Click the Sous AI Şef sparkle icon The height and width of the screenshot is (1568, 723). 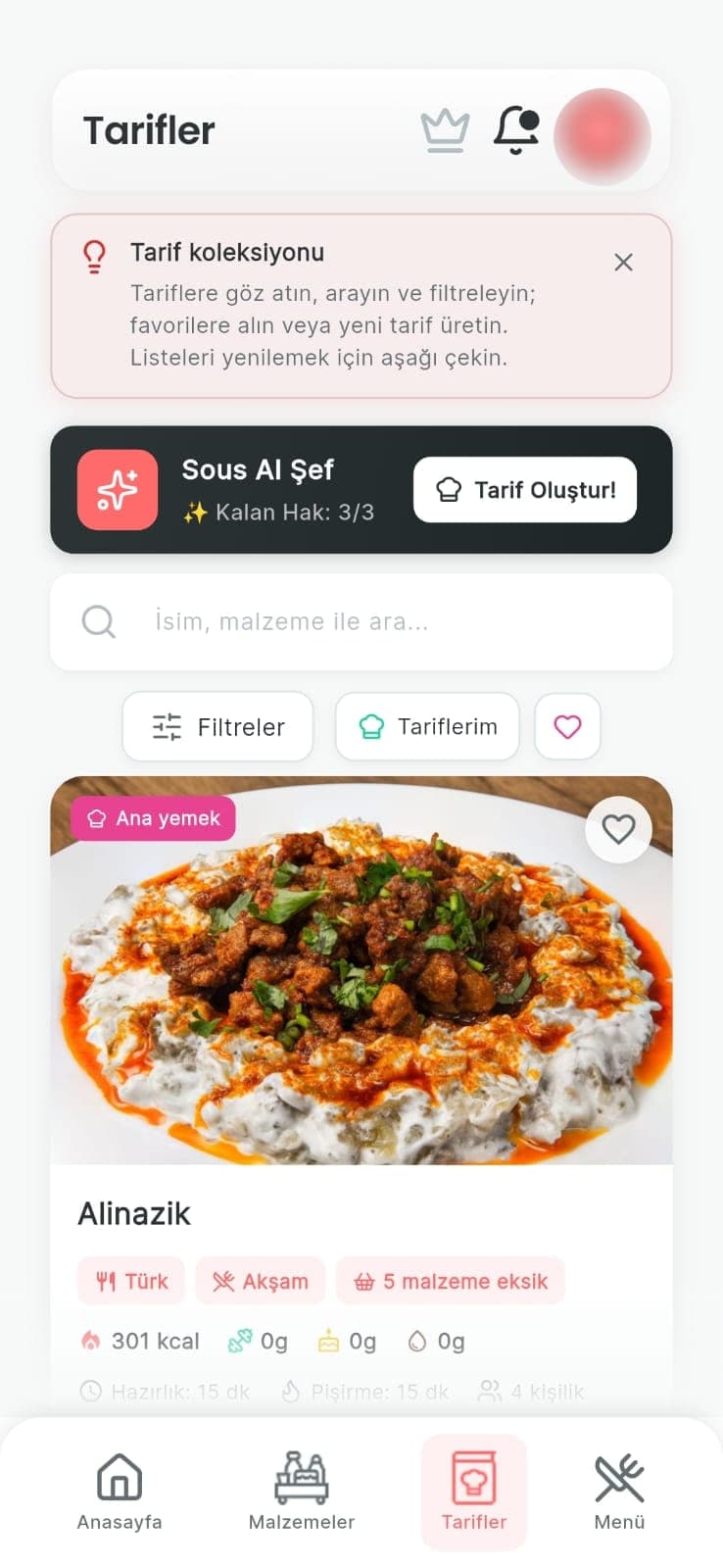117,490
